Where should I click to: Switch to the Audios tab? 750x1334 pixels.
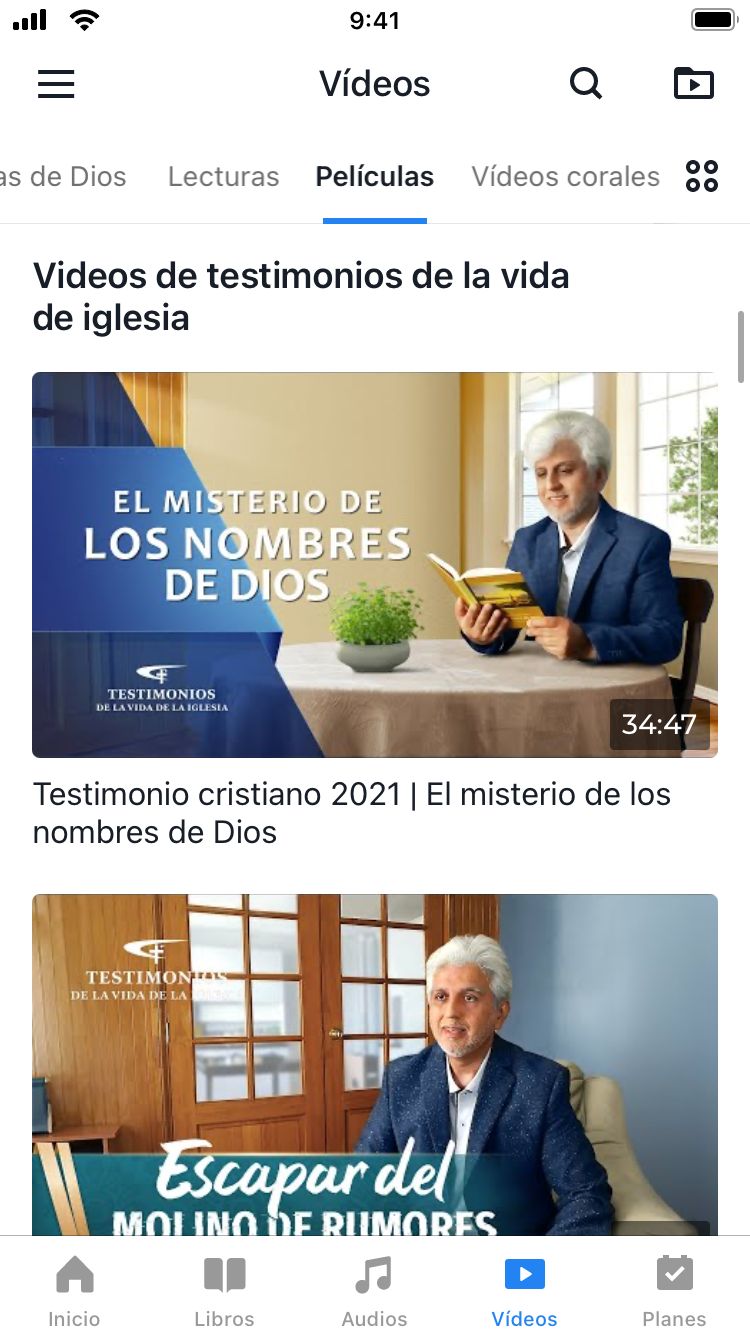point(374,1289)
